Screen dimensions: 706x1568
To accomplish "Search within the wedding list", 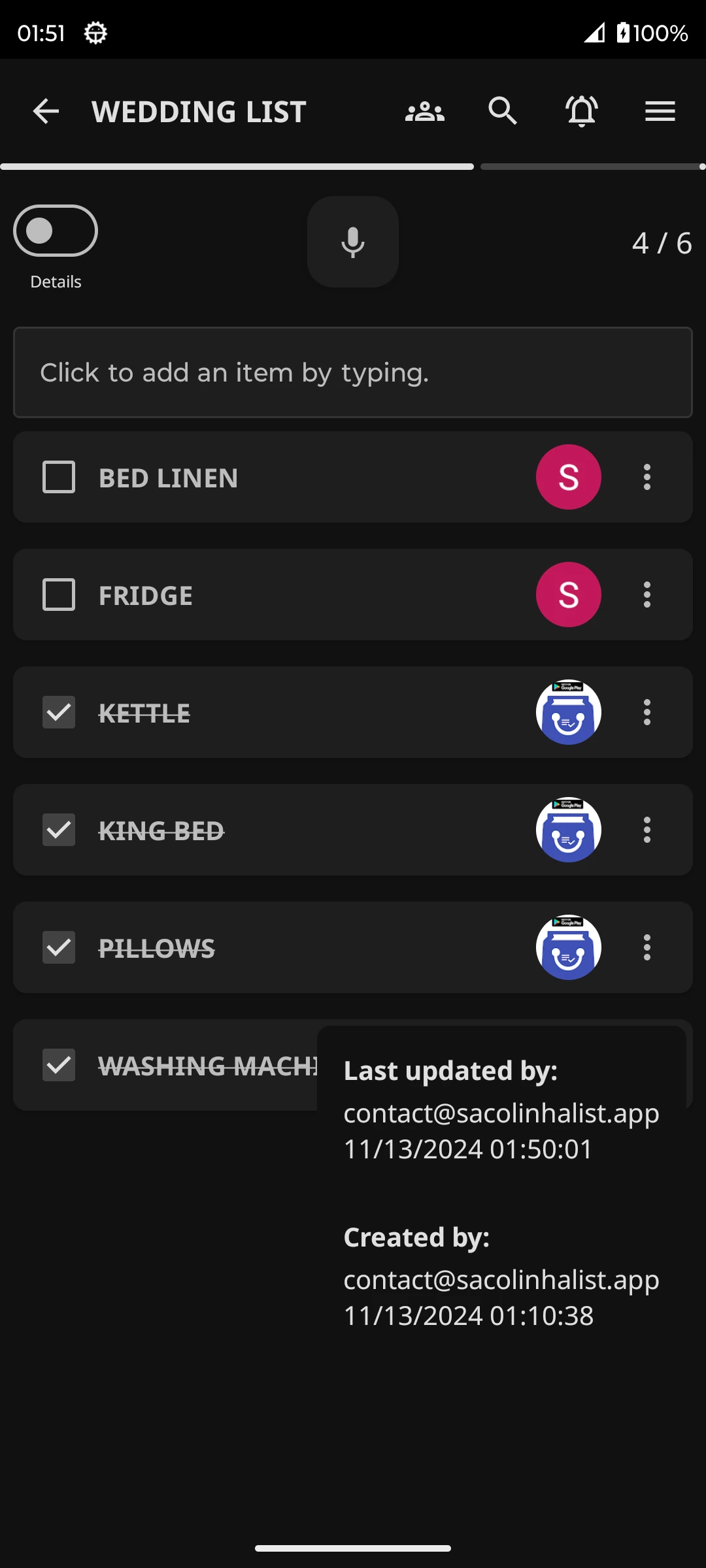I will tap(503, 111).
